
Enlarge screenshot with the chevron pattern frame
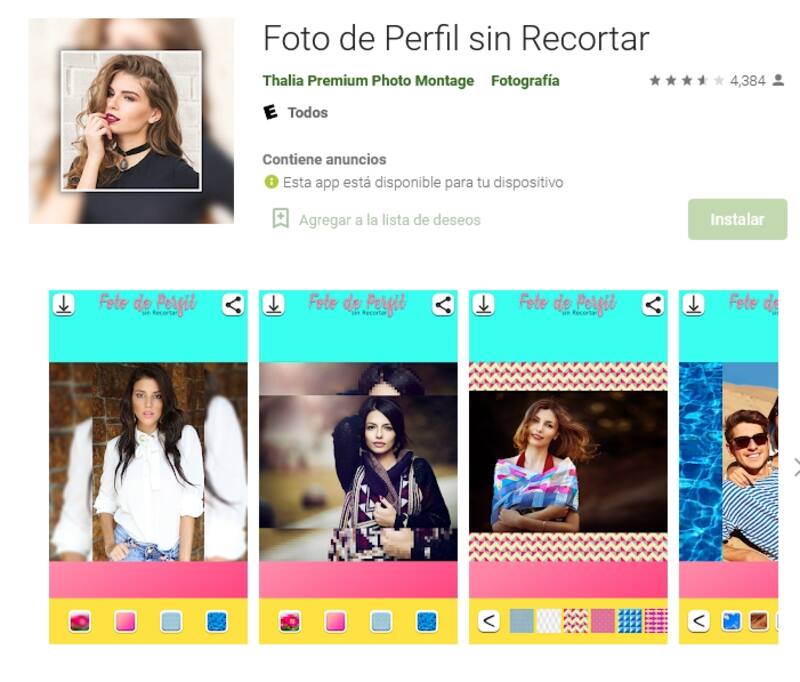(x=568, y=466)
